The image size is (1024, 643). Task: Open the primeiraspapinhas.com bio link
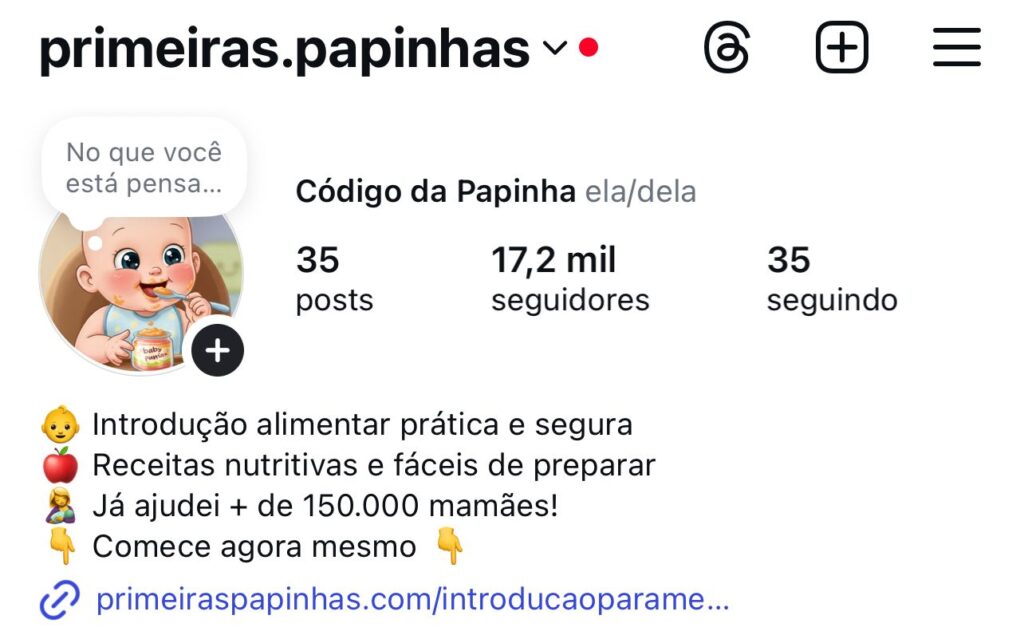click(411, 600)
